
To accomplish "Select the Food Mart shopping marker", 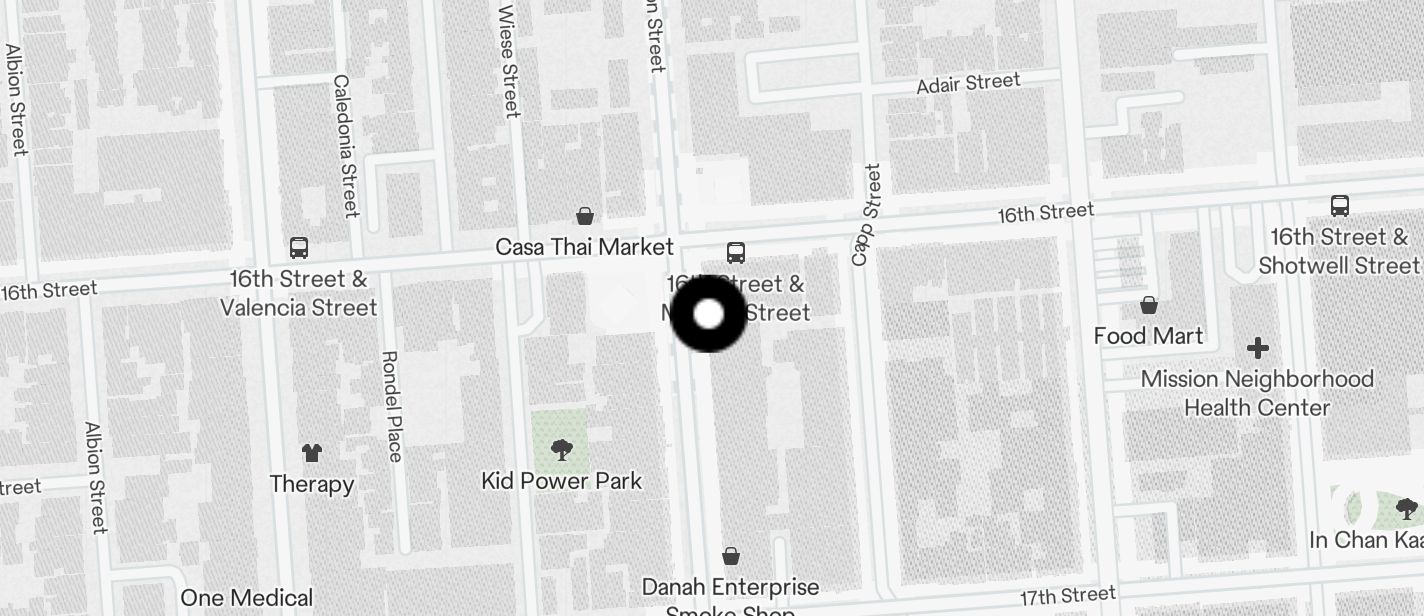I will [x=1149, y=305].
